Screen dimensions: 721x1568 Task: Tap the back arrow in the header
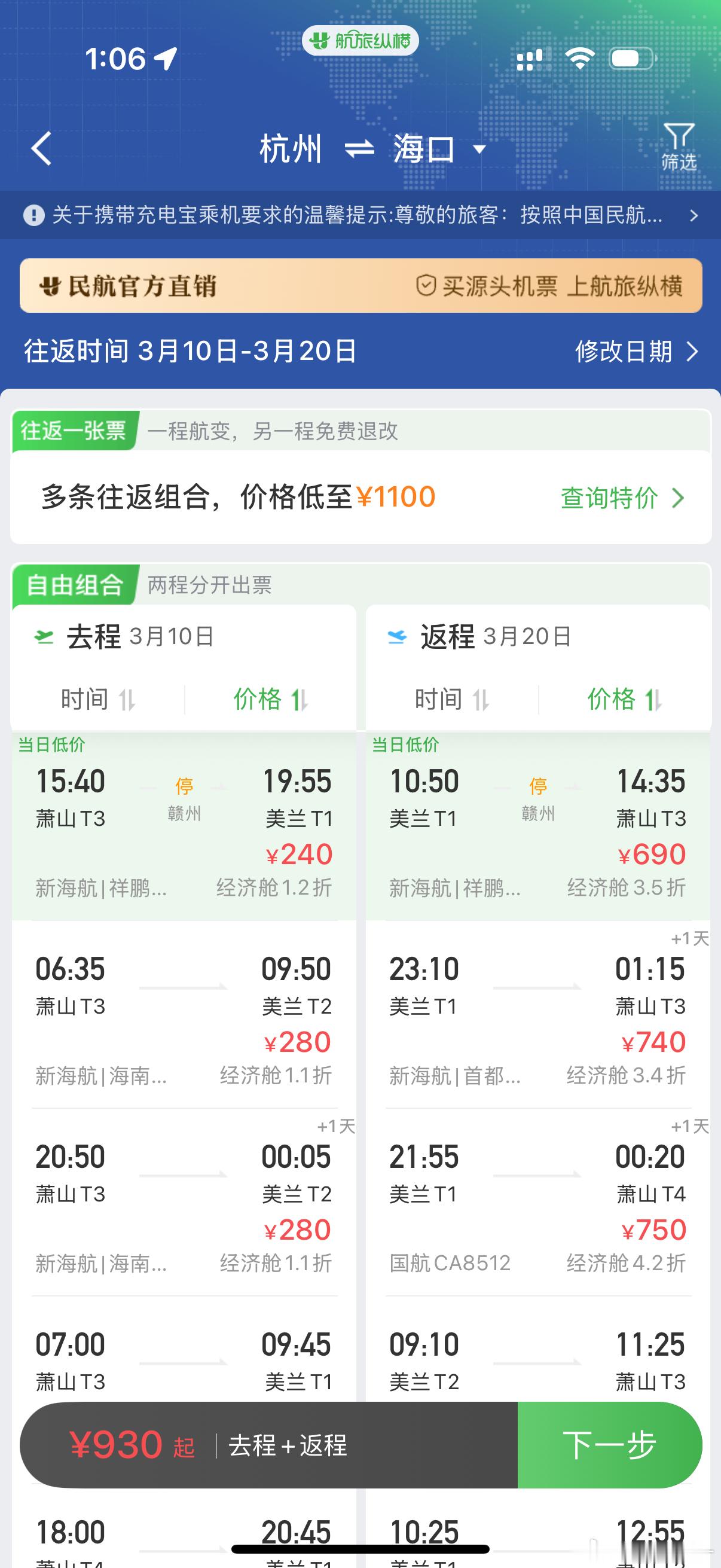(41, 148)
